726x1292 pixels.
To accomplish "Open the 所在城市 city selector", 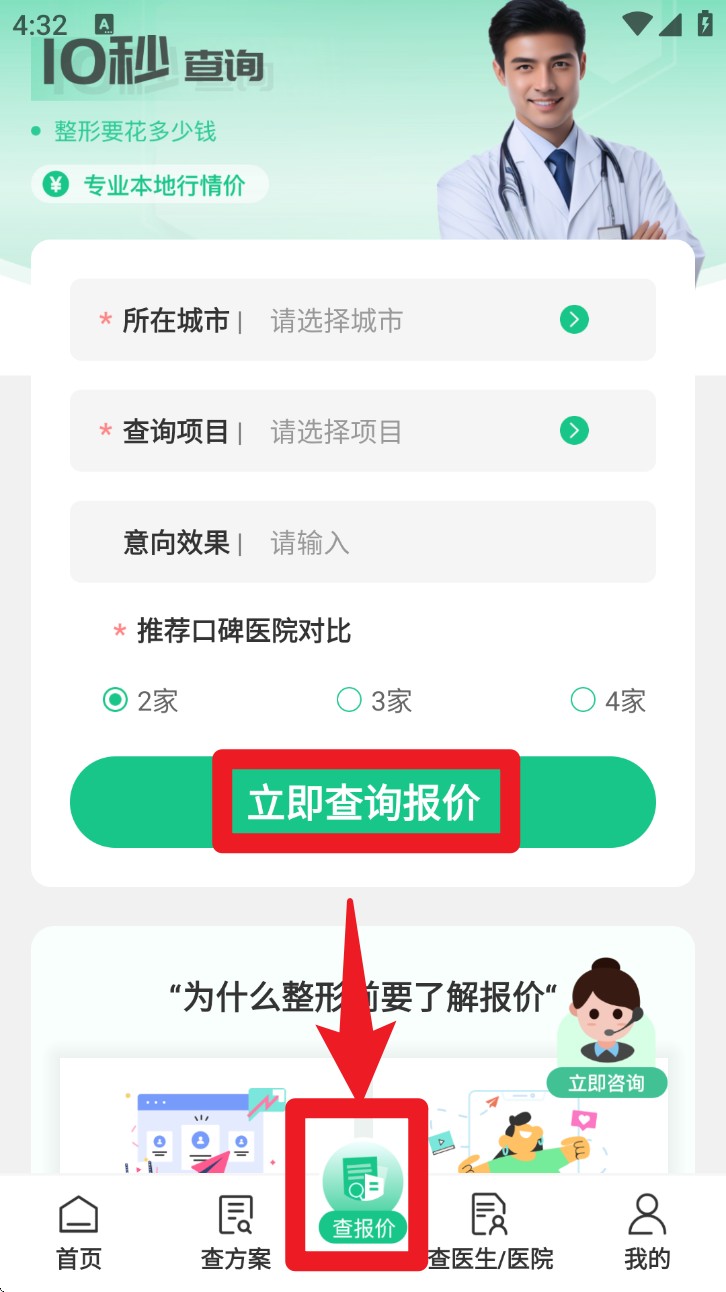I will tap(362, 320).
